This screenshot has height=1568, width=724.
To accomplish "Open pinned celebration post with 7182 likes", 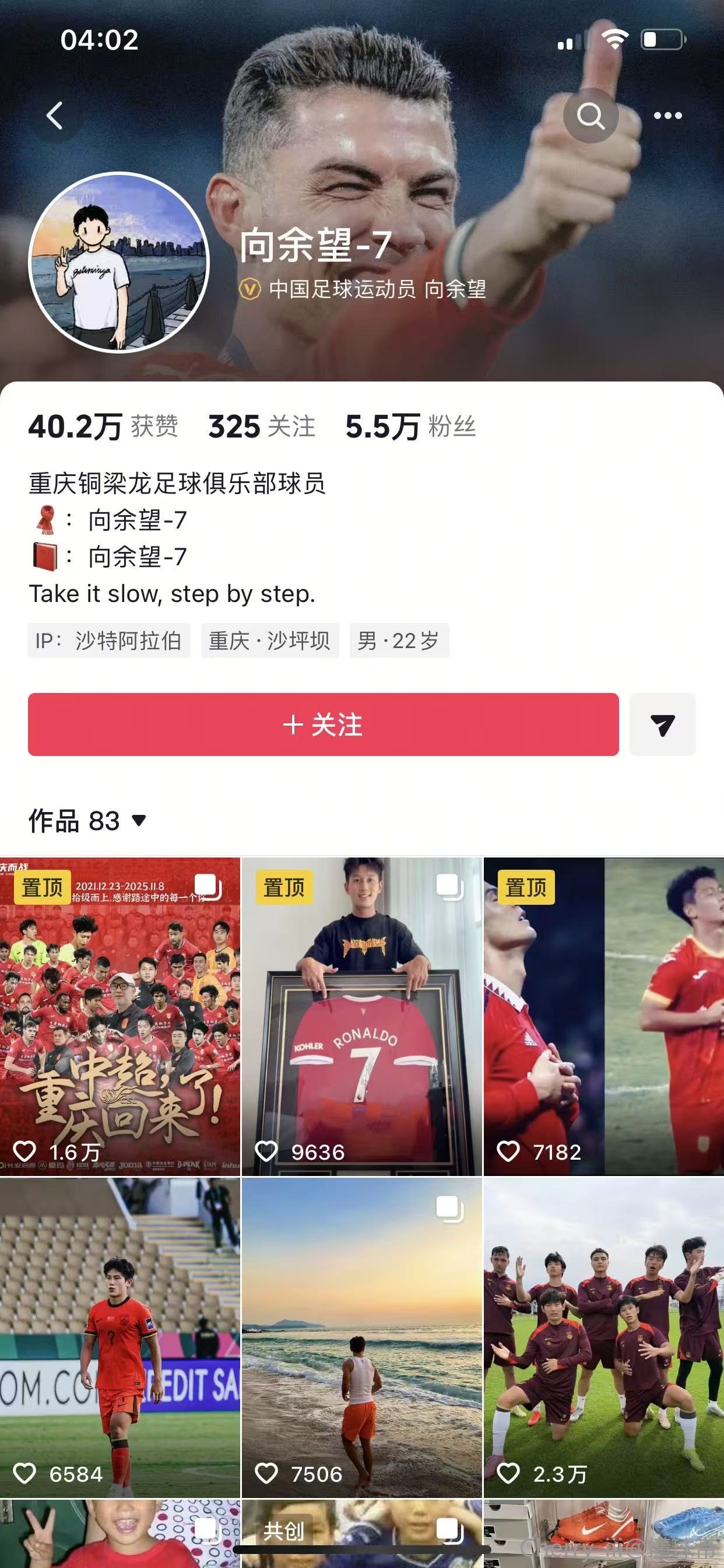I will 603,1017.
